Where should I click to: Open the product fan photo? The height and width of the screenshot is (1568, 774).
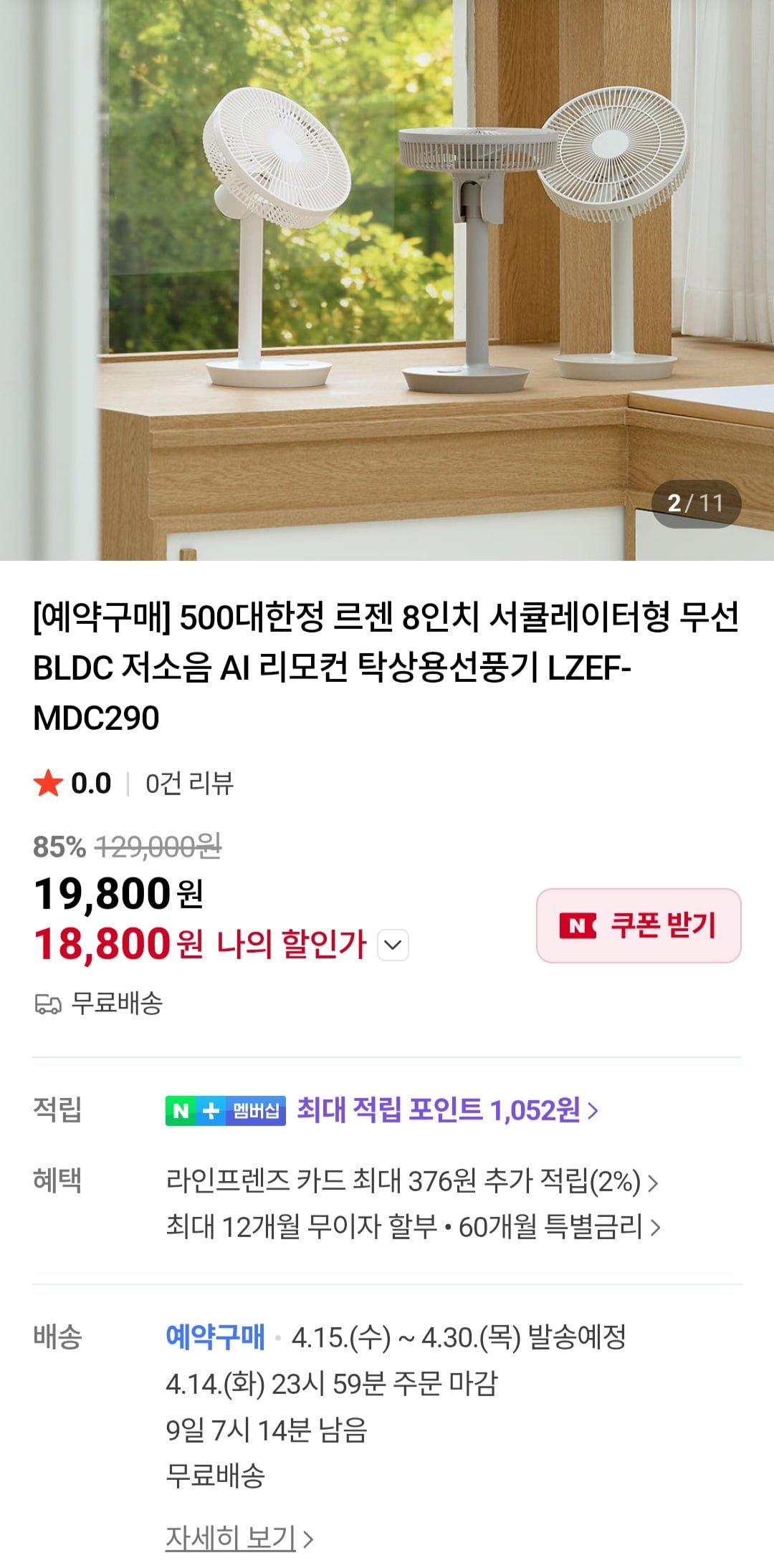point(387,279)
